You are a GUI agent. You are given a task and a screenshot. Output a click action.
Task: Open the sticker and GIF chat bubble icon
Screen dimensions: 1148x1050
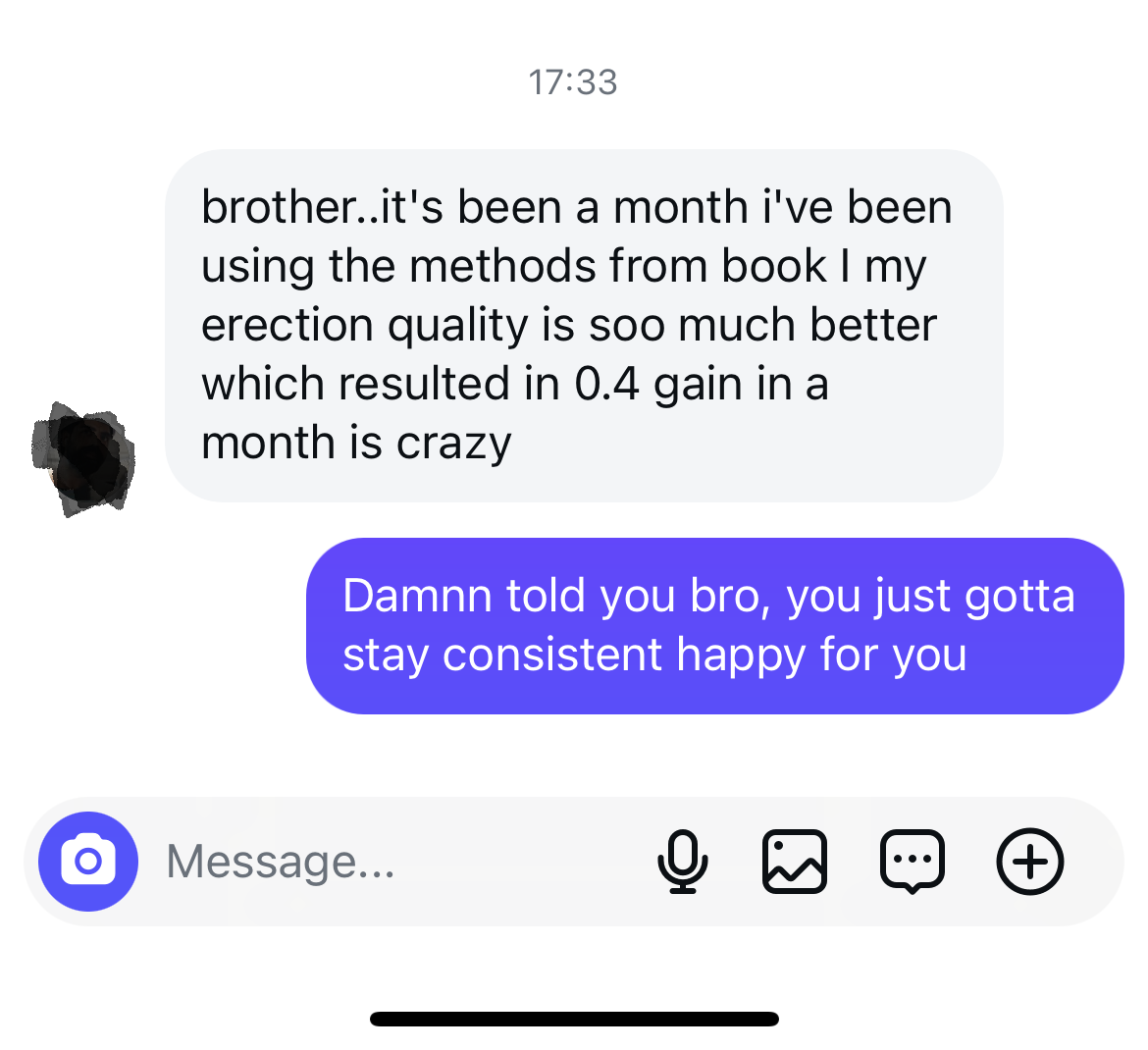coord(913,862)
